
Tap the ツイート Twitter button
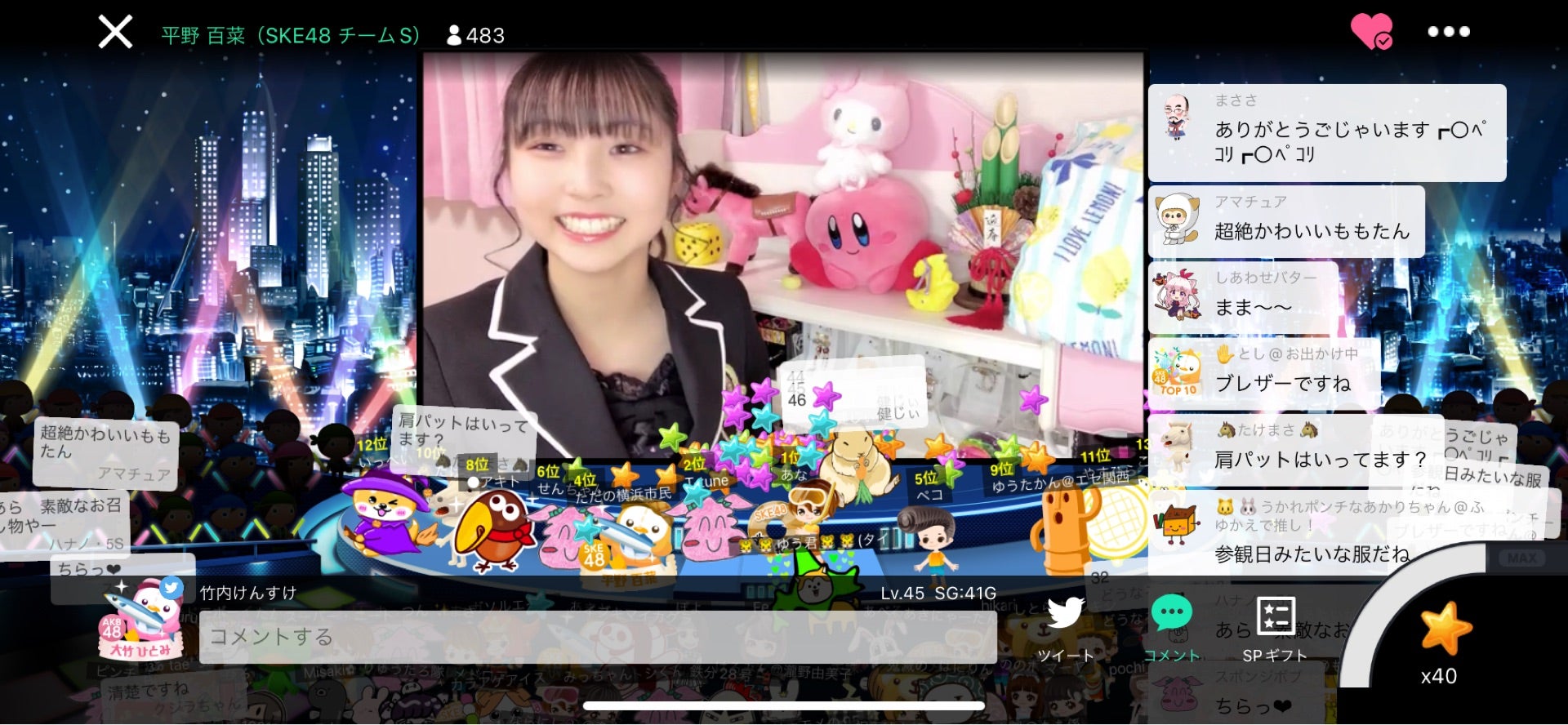coord(1065,629)
